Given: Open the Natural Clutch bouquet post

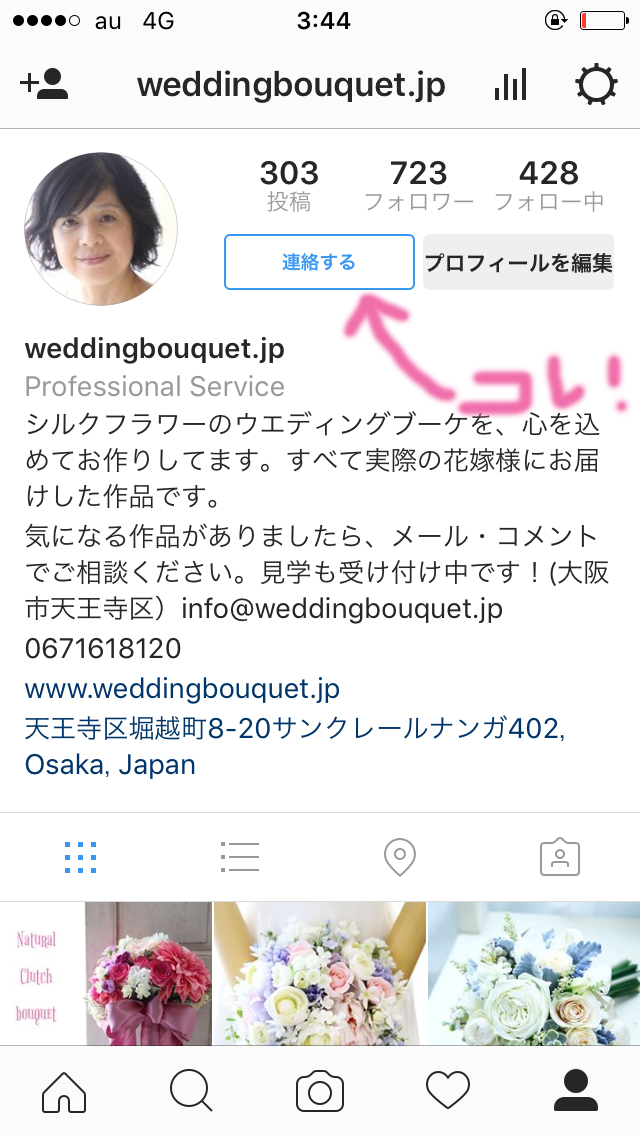Looking at the screenshot, I should (106, 973).
